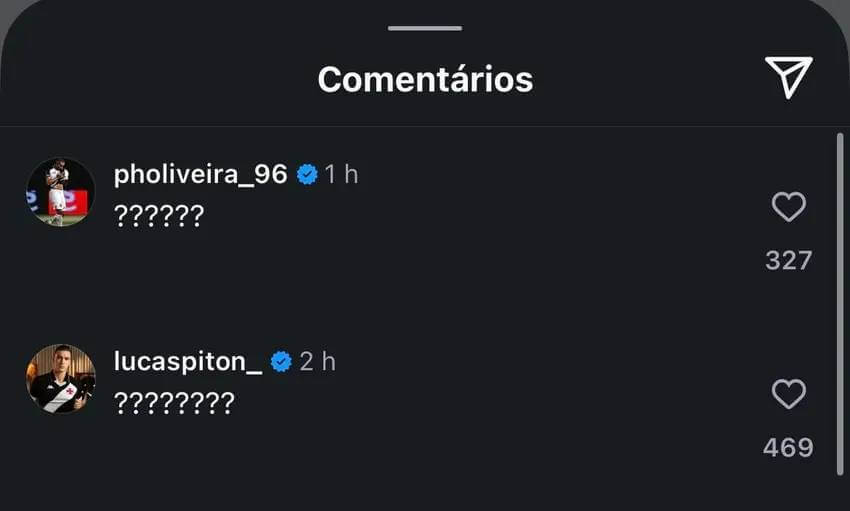This screenshot has height=511, width=850.
Task: Open pholiveira_96's profile picture
Action: click(x=60, y=192)
